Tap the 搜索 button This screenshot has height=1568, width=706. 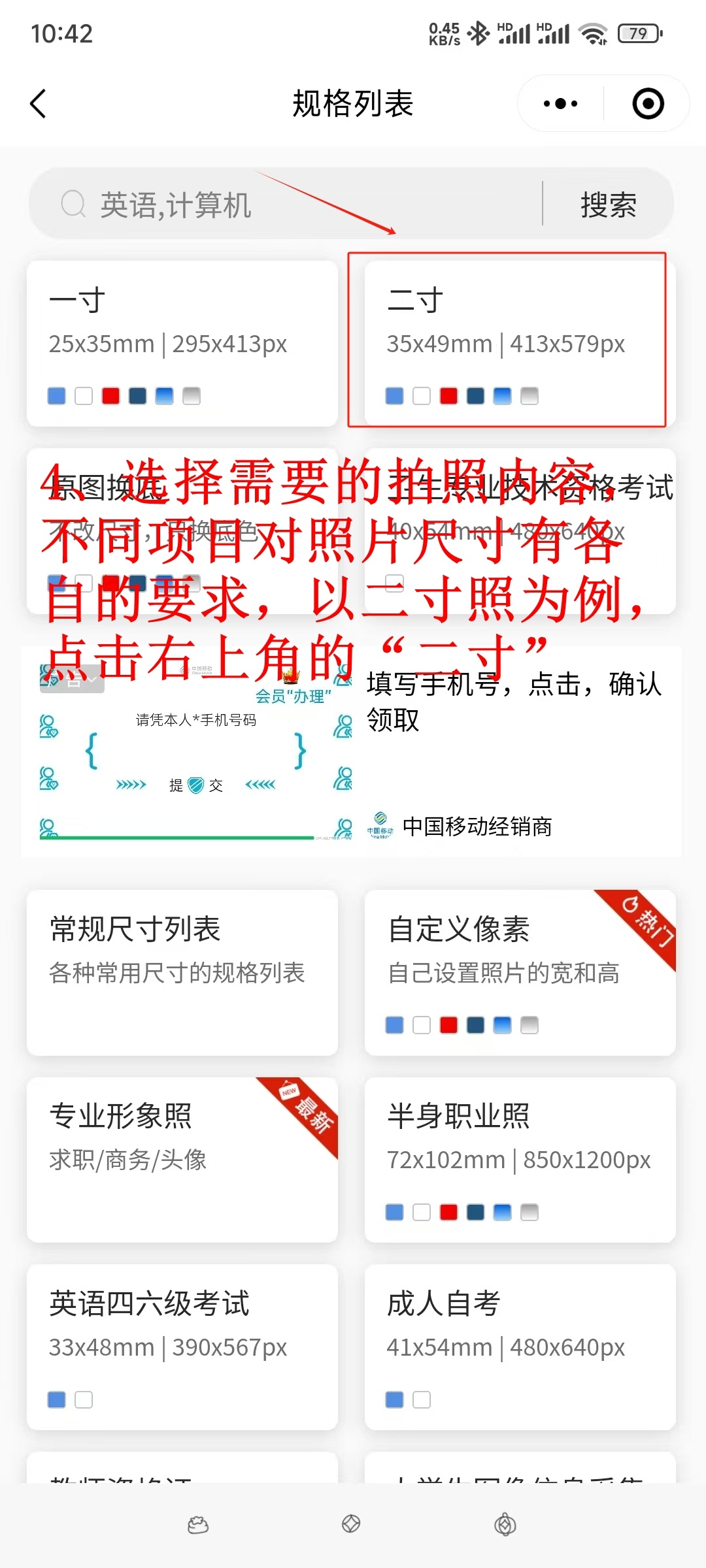point(608,204)
